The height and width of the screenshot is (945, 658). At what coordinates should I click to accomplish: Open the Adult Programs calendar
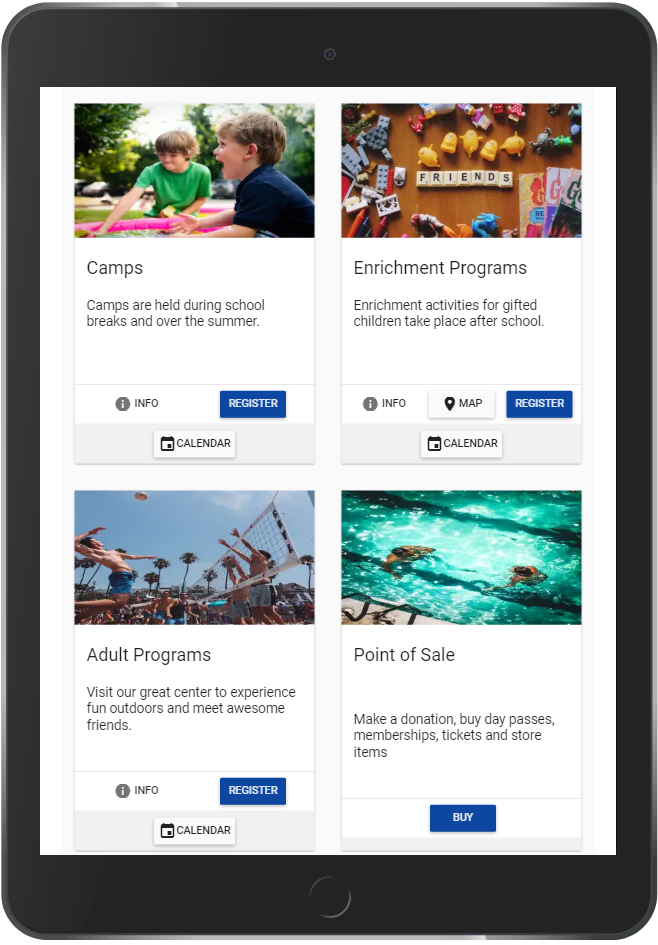click(x=195, y=831)
